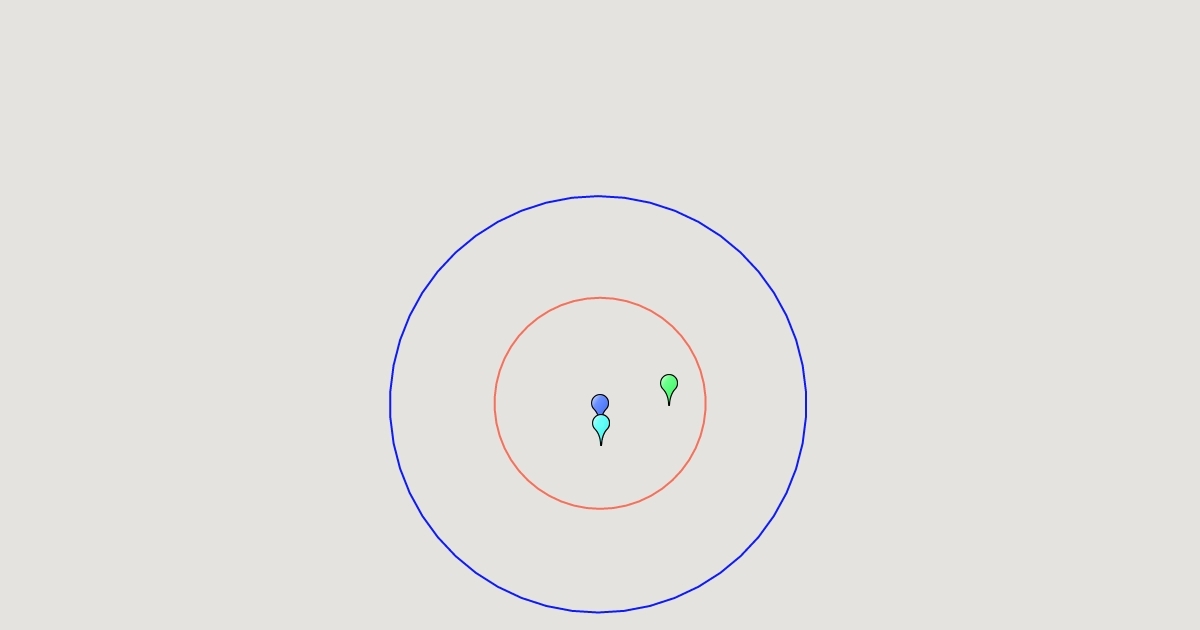
Task: Select the cyan map marker
Action: coord(601,427)
